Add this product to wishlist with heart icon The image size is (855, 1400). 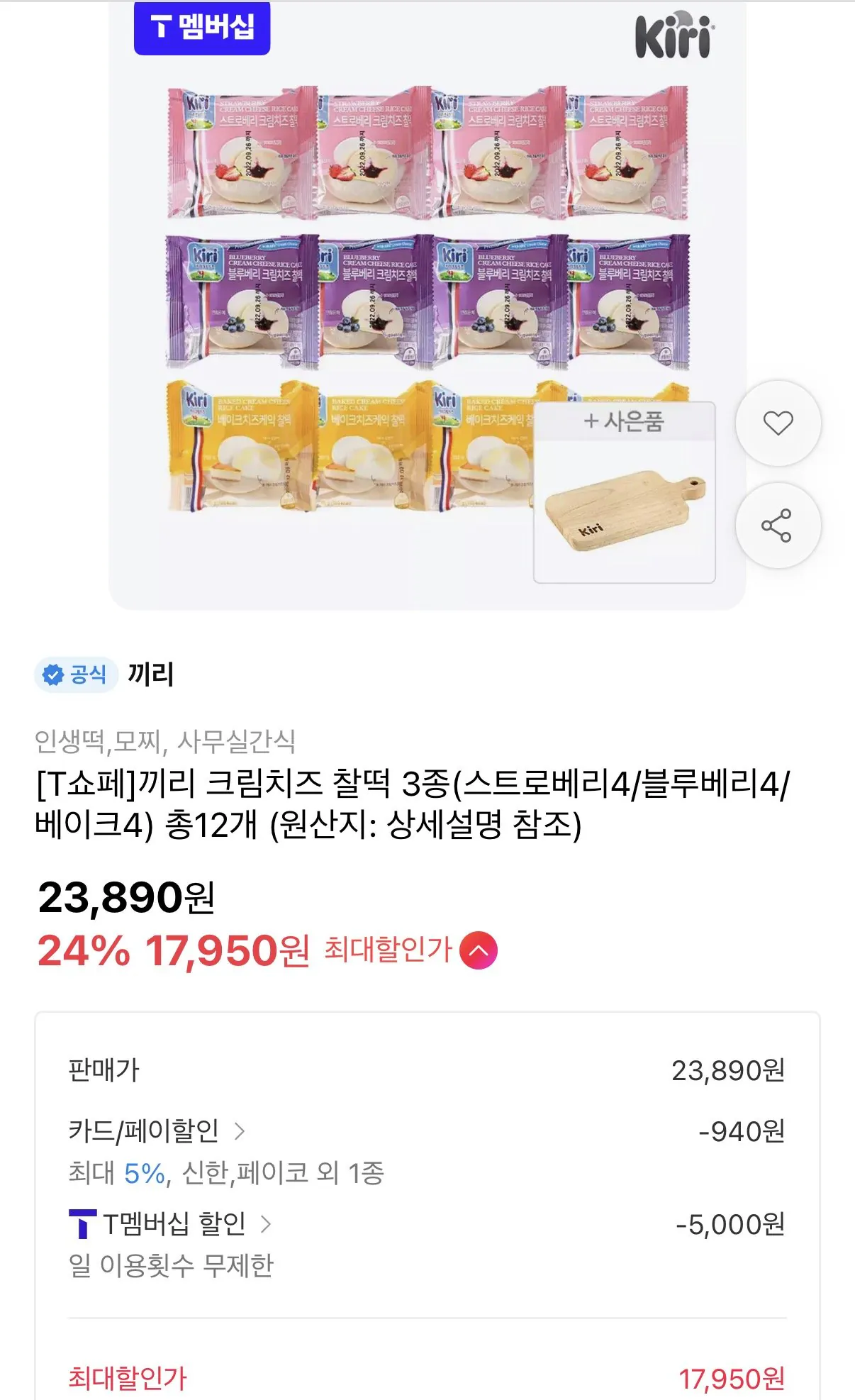(778, 423)
